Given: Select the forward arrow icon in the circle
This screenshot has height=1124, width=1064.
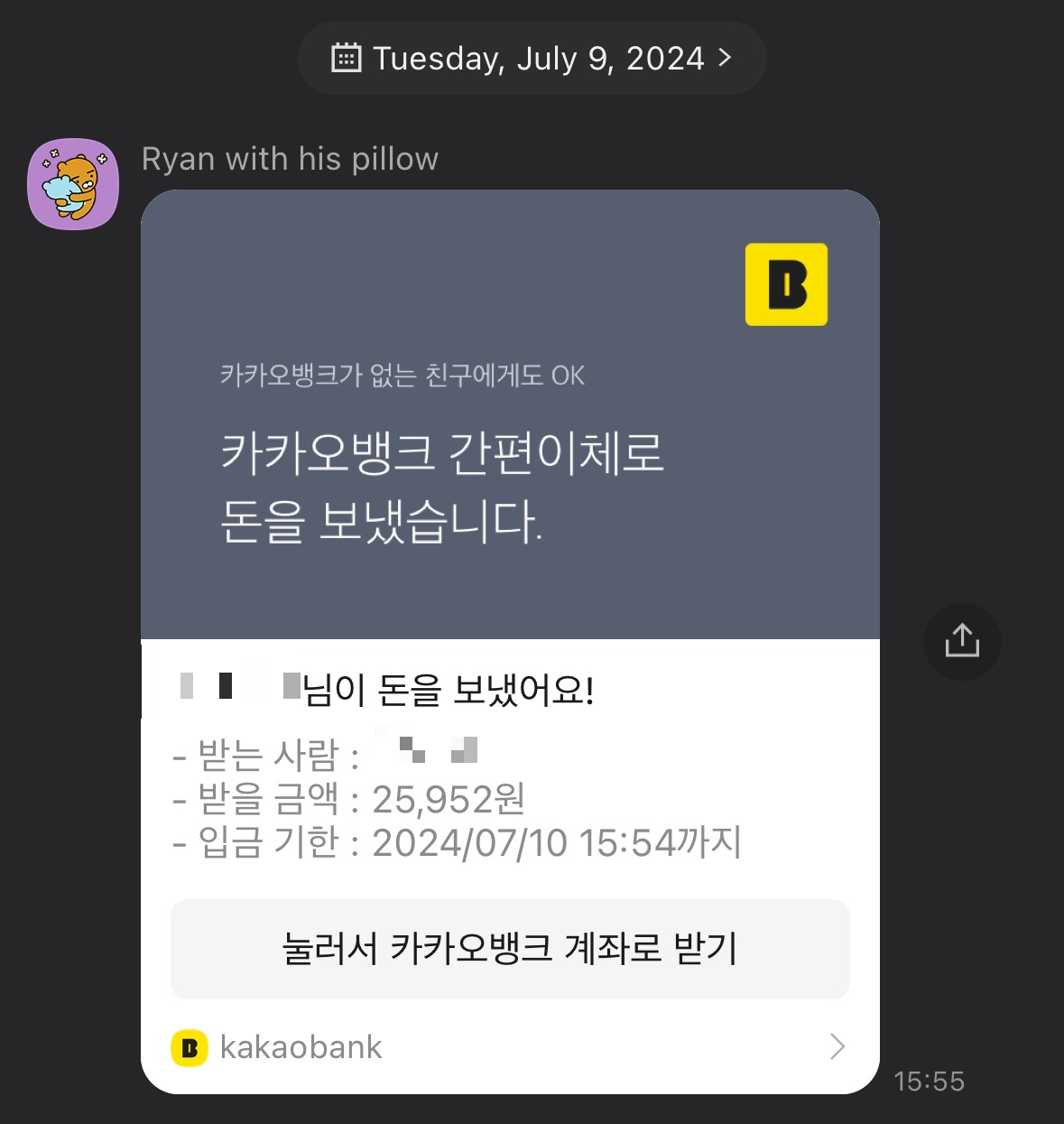Looking at the screenshot, I should click(962, 641).
